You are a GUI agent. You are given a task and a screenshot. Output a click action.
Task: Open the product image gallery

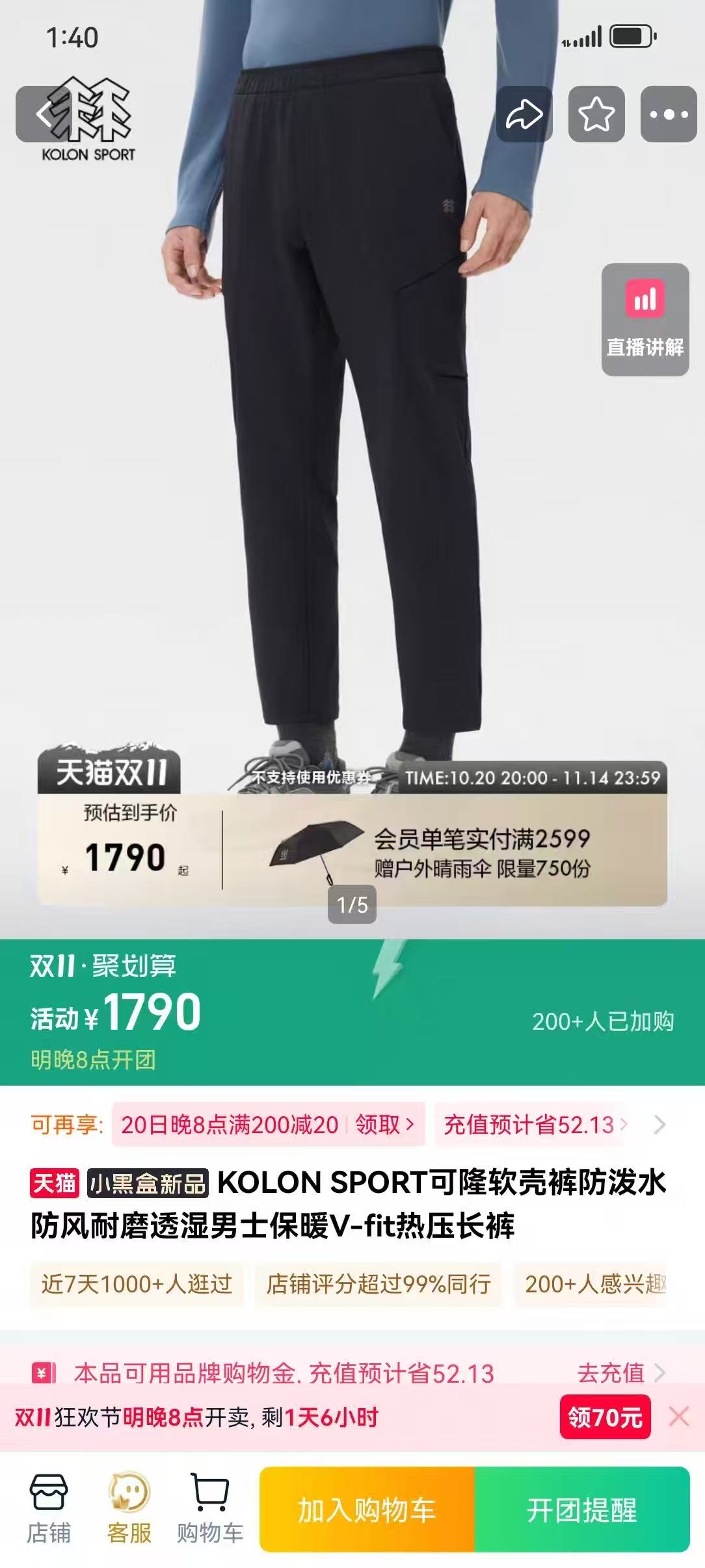(x=352, y=455)
